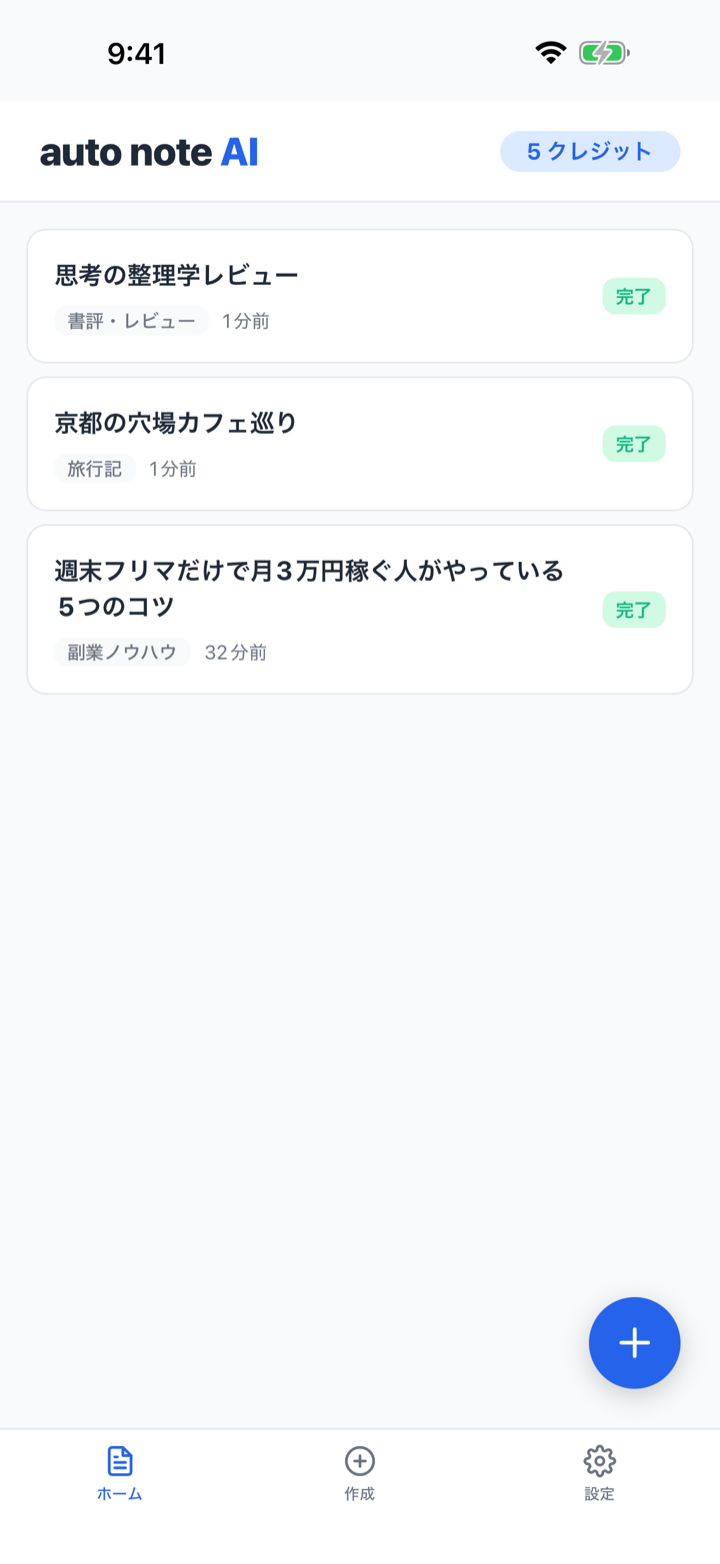Image resolution: width=720 pixels, height=1564 pixels.
Task: Tap the Wi-Fi icon in the status bar
Action: [x=549, y=54]
